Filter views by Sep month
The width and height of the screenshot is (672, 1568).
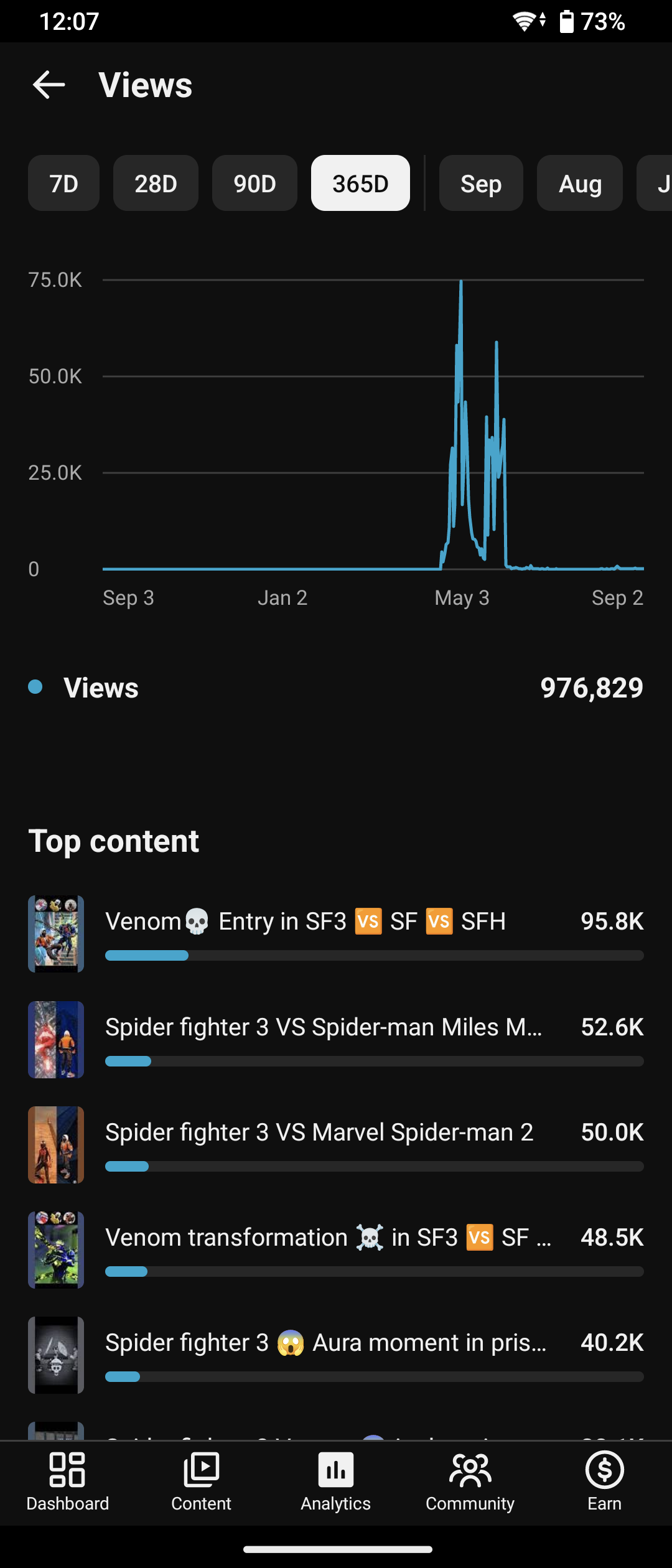(481, 183)
